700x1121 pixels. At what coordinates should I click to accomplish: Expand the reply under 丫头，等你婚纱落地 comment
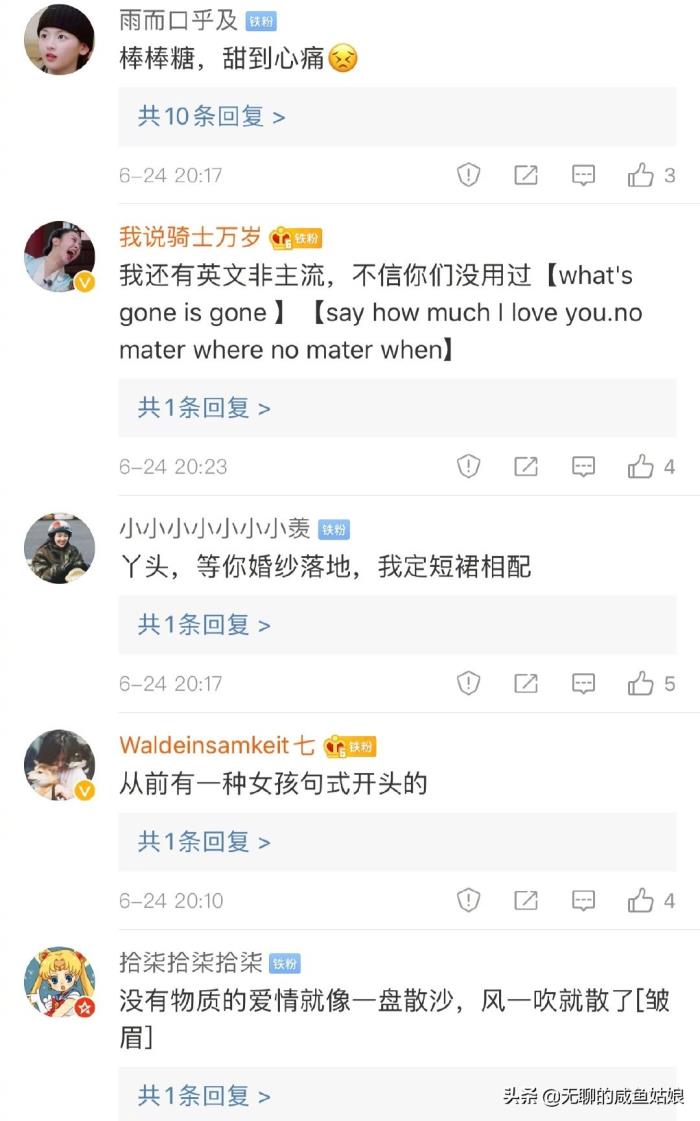pos(204,625)
